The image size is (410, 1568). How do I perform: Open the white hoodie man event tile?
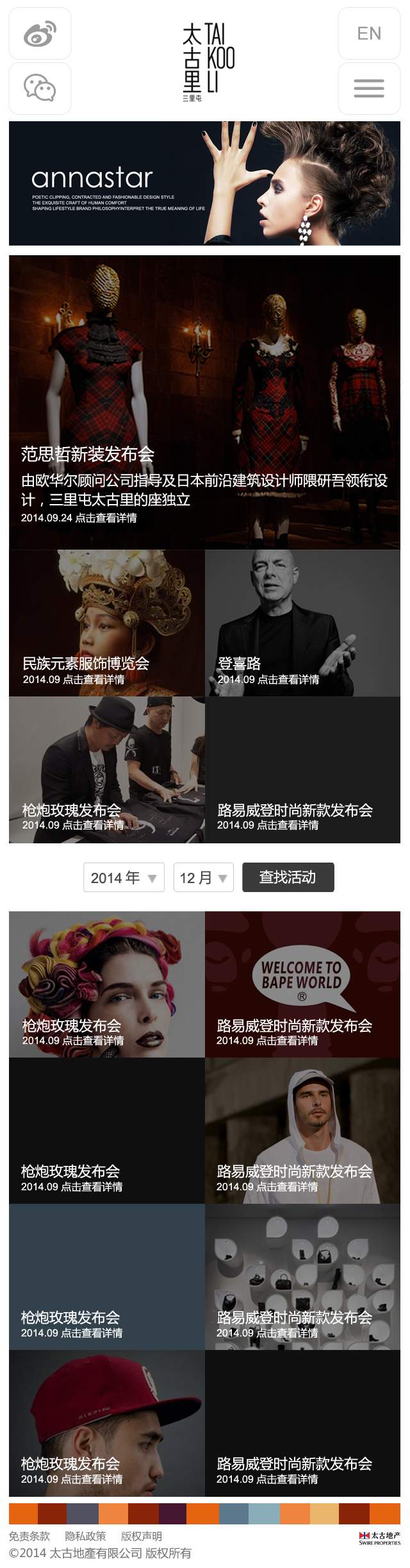(302, 1131)
